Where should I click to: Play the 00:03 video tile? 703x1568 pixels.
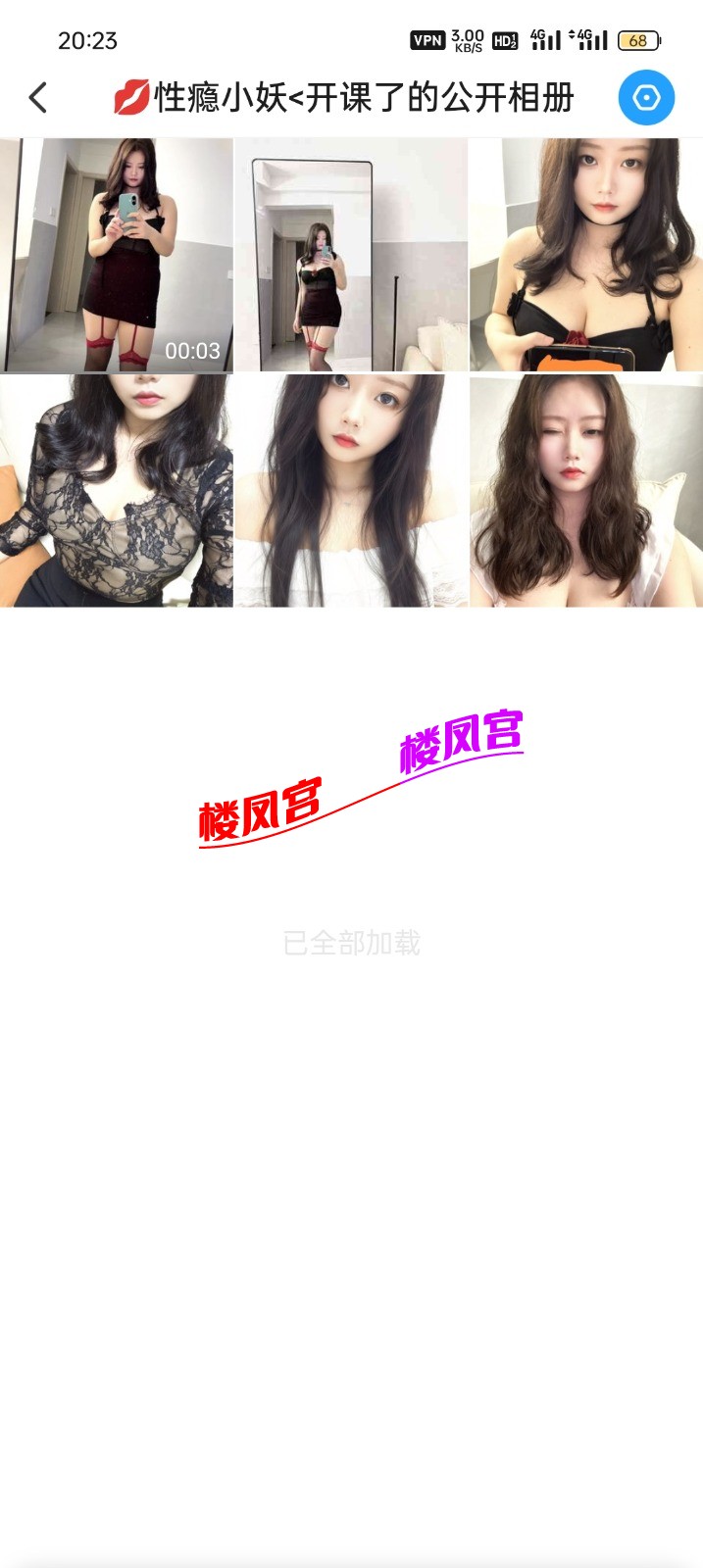(117, 255)
